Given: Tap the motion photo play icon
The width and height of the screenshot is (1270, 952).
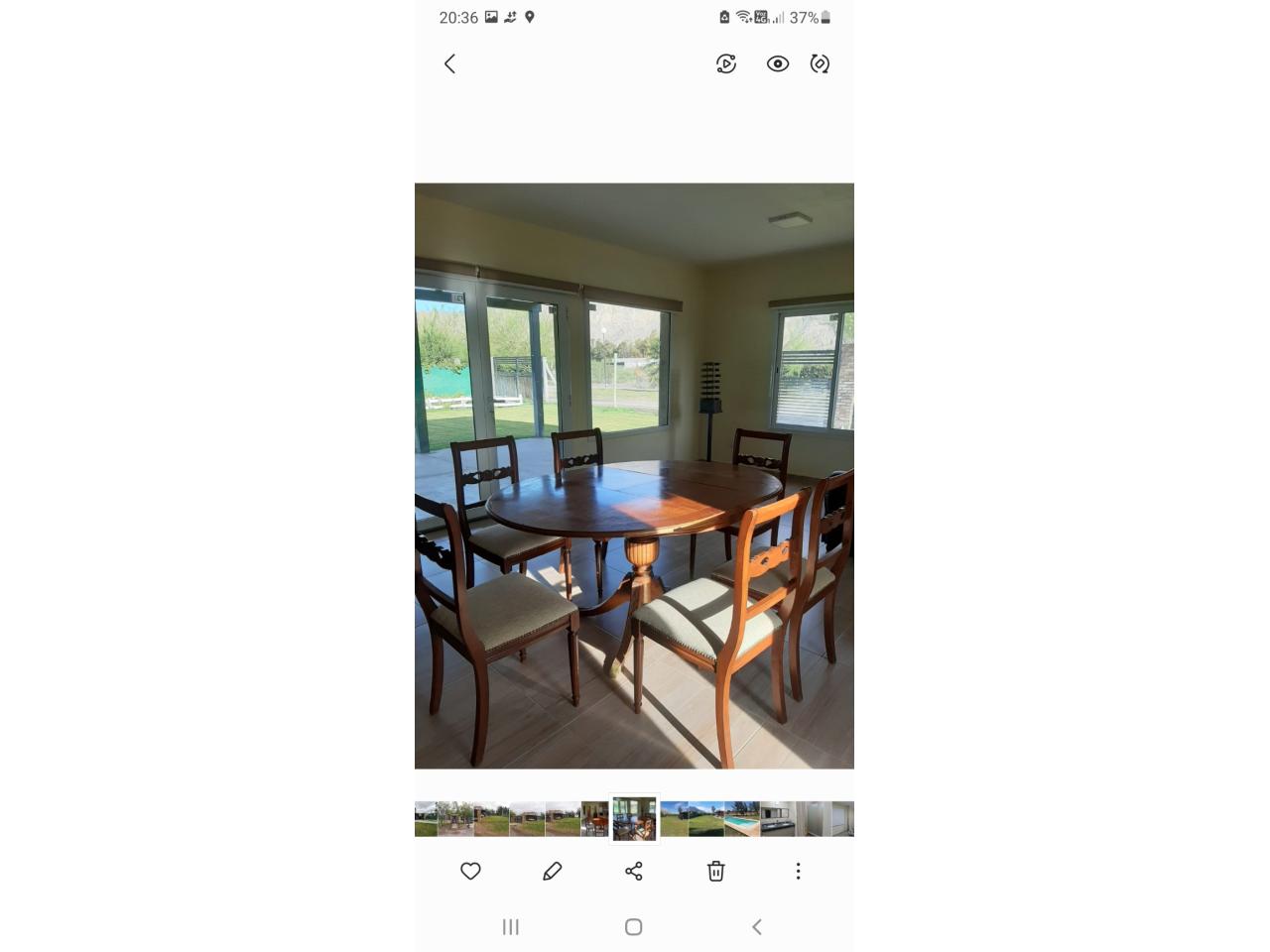Looking at the screenshot, I should (x=726, y=64).
